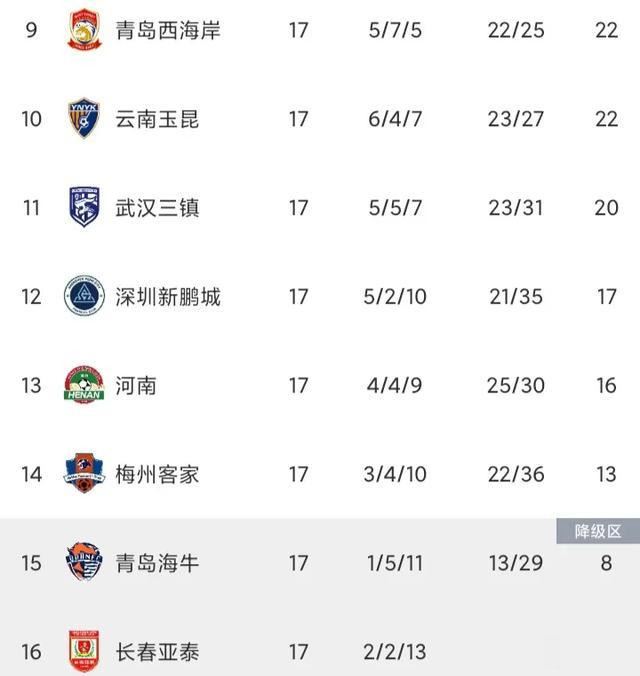View 长春亚泰 team details
The width and height of the screenshot is (640, 676).
click(x=156, y=652)
